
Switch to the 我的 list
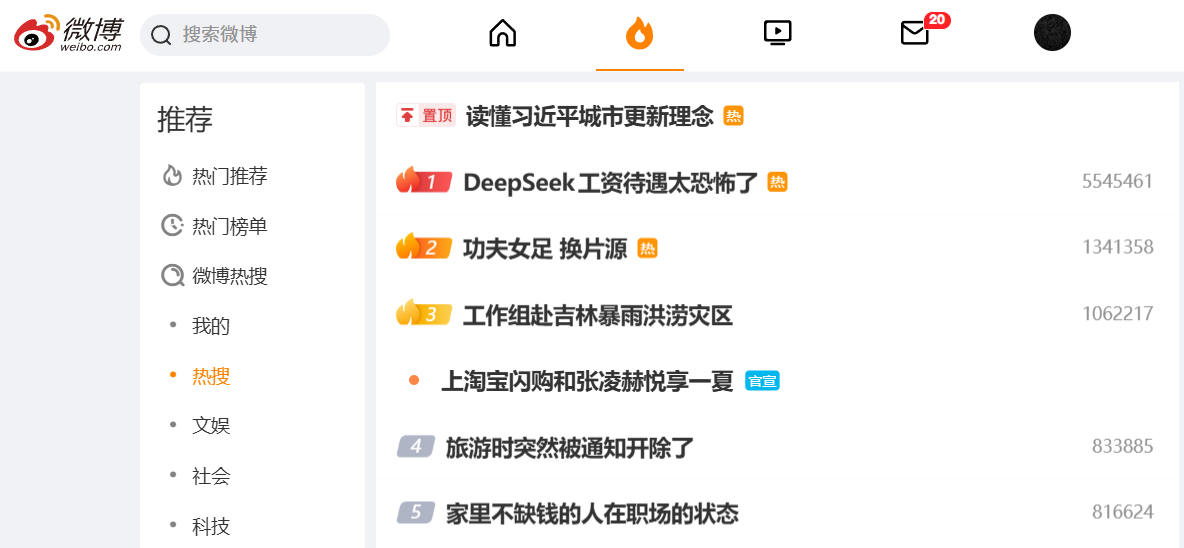point(211,326)
